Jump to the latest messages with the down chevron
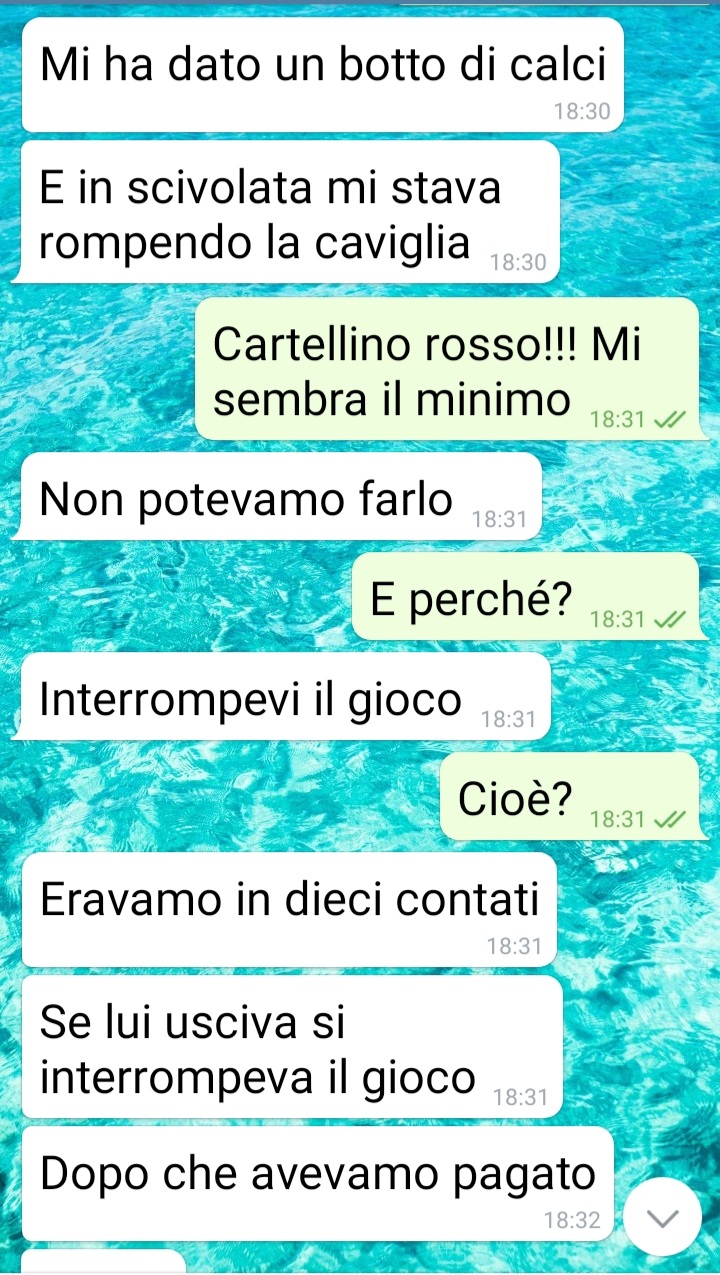 coord(662,1217)
